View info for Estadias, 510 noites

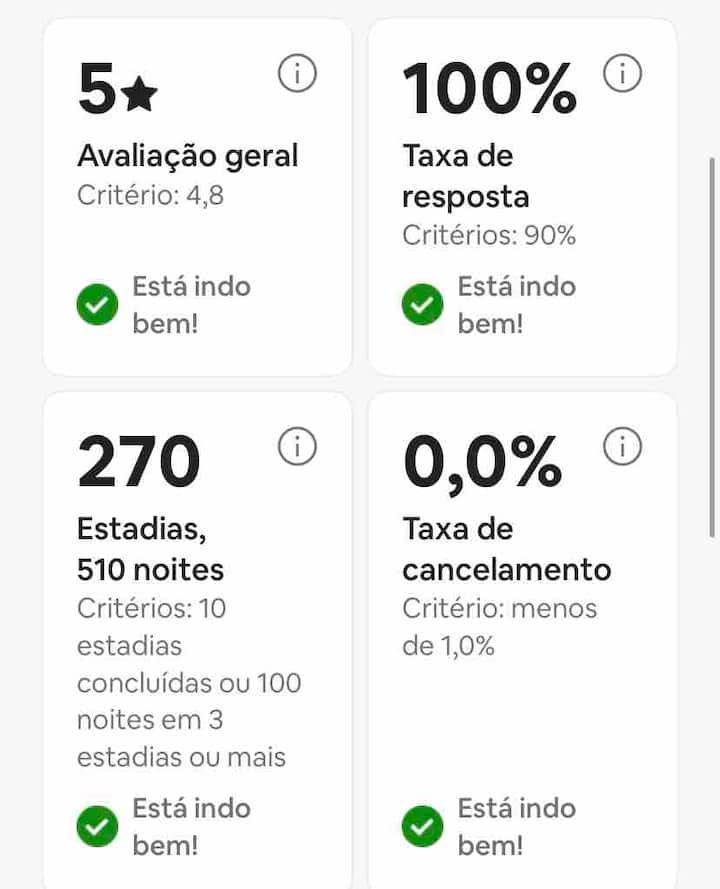[297, 447]
